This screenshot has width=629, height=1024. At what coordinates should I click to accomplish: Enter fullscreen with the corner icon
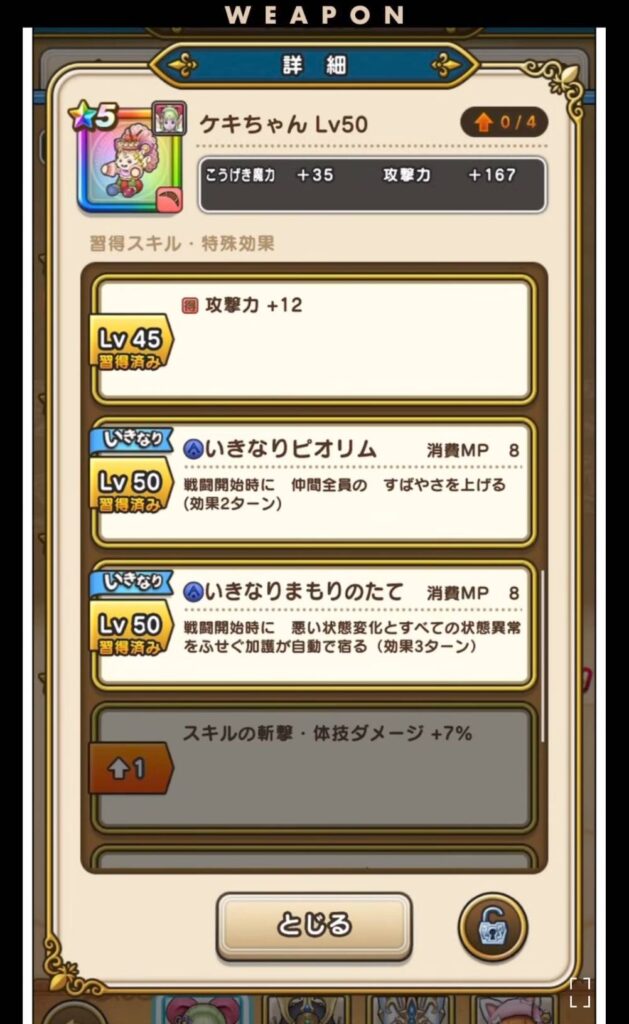pos(580,992)
